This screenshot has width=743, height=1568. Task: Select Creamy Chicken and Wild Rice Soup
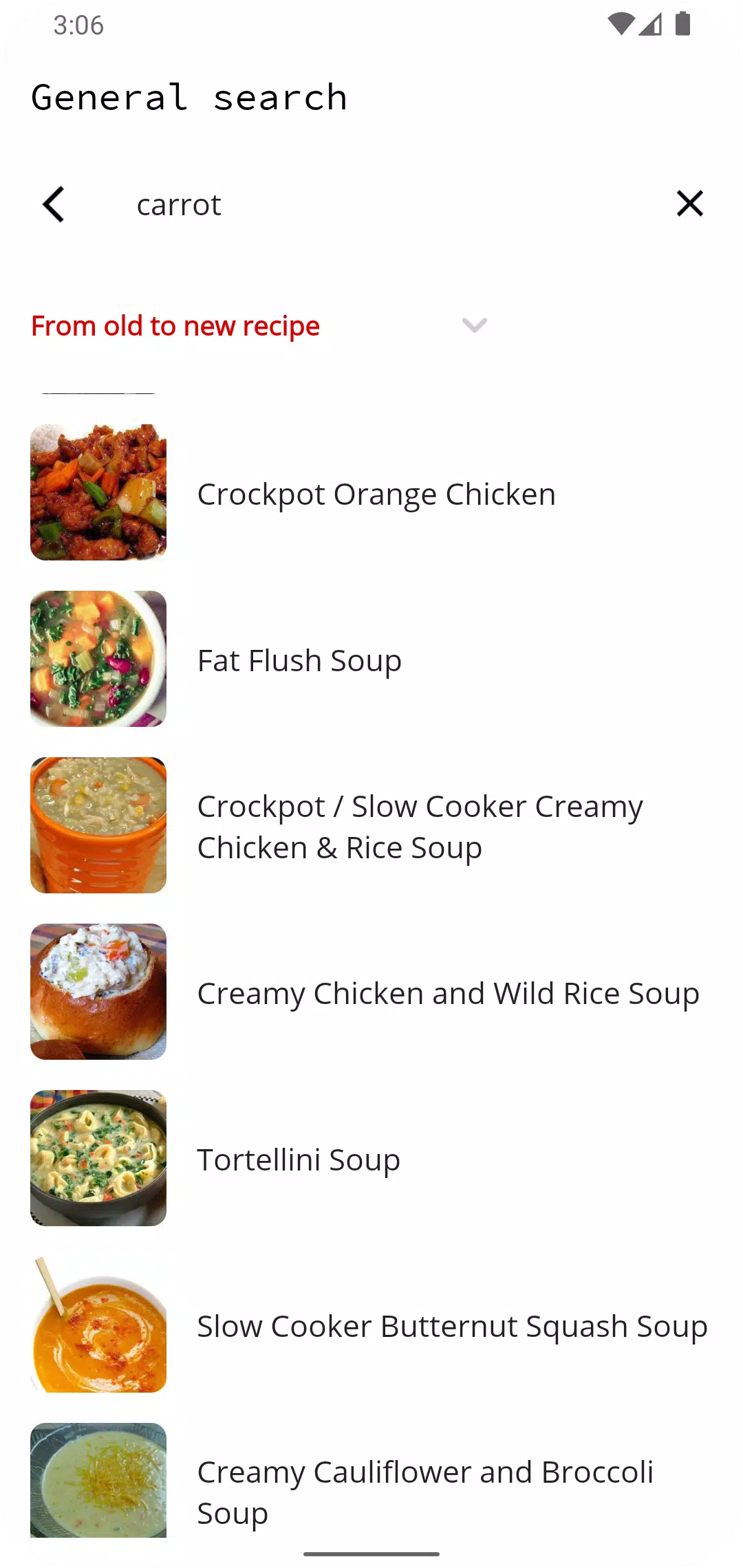click(371, 992)
